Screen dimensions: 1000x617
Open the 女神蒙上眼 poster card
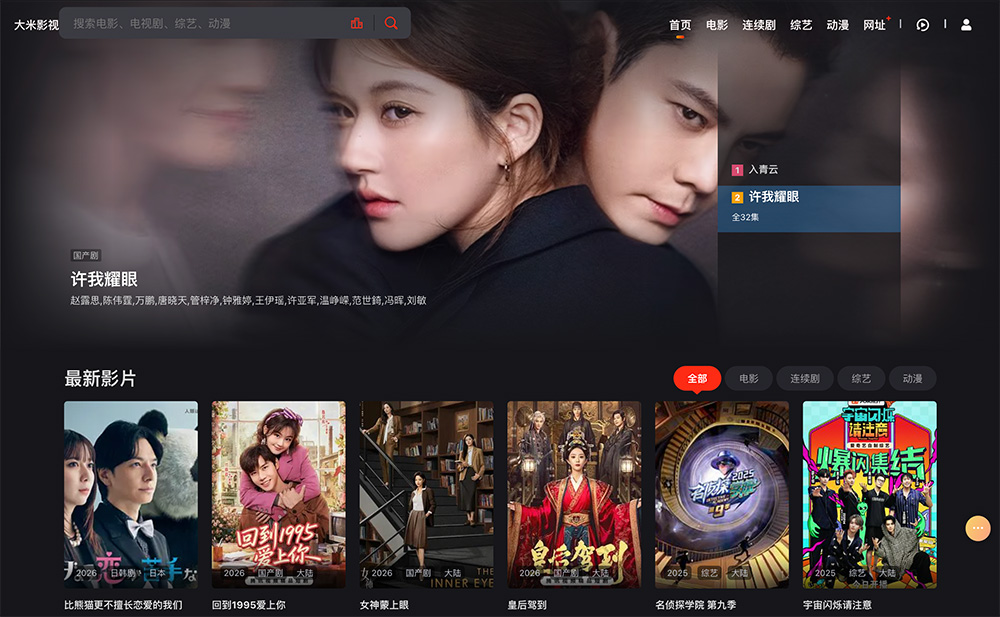(427, 494)
